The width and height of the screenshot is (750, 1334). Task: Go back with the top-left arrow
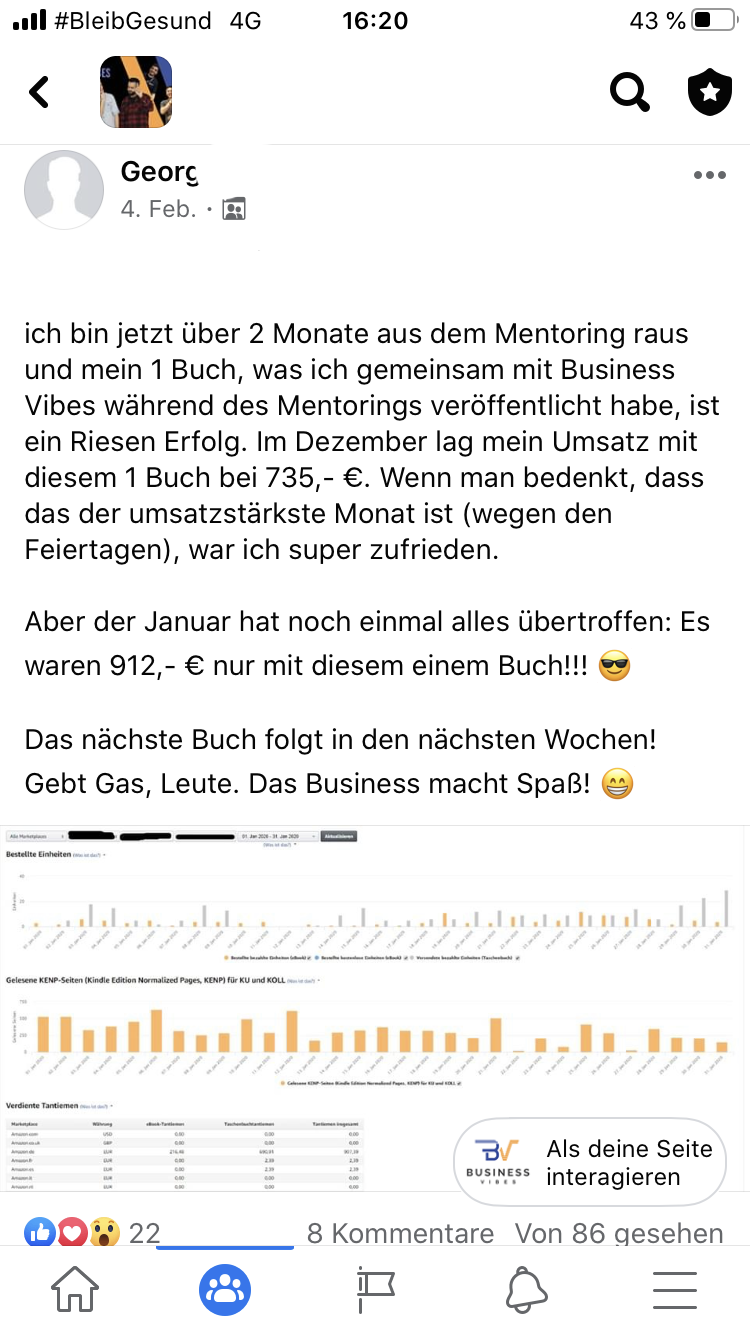point(39,92)
